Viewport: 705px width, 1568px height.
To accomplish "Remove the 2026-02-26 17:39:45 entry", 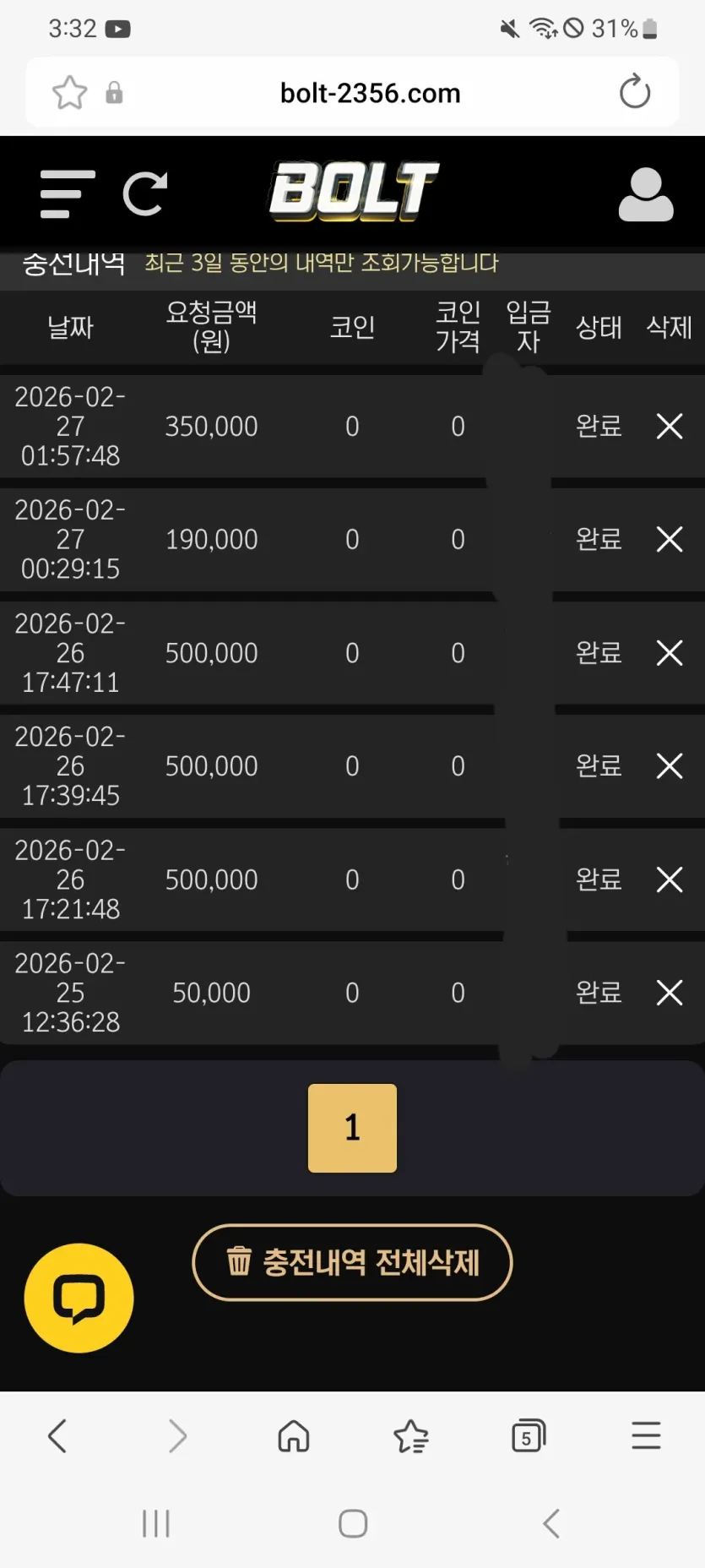I will pos(670,766).
